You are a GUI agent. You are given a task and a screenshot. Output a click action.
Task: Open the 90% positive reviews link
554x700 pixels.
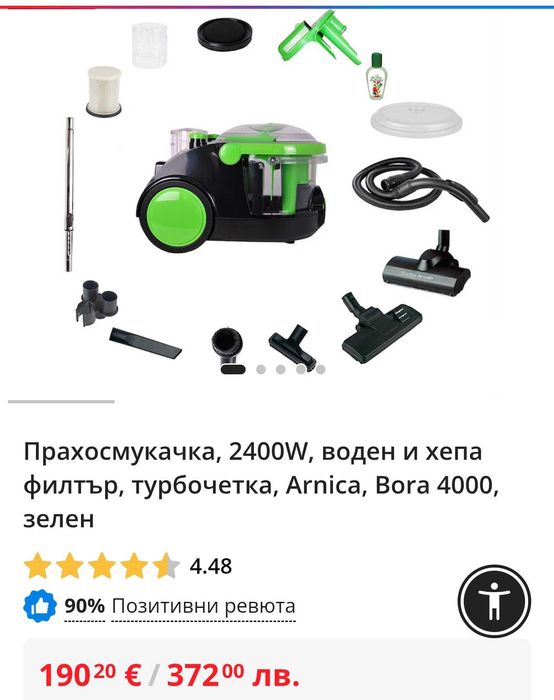(x=180, y=606)
